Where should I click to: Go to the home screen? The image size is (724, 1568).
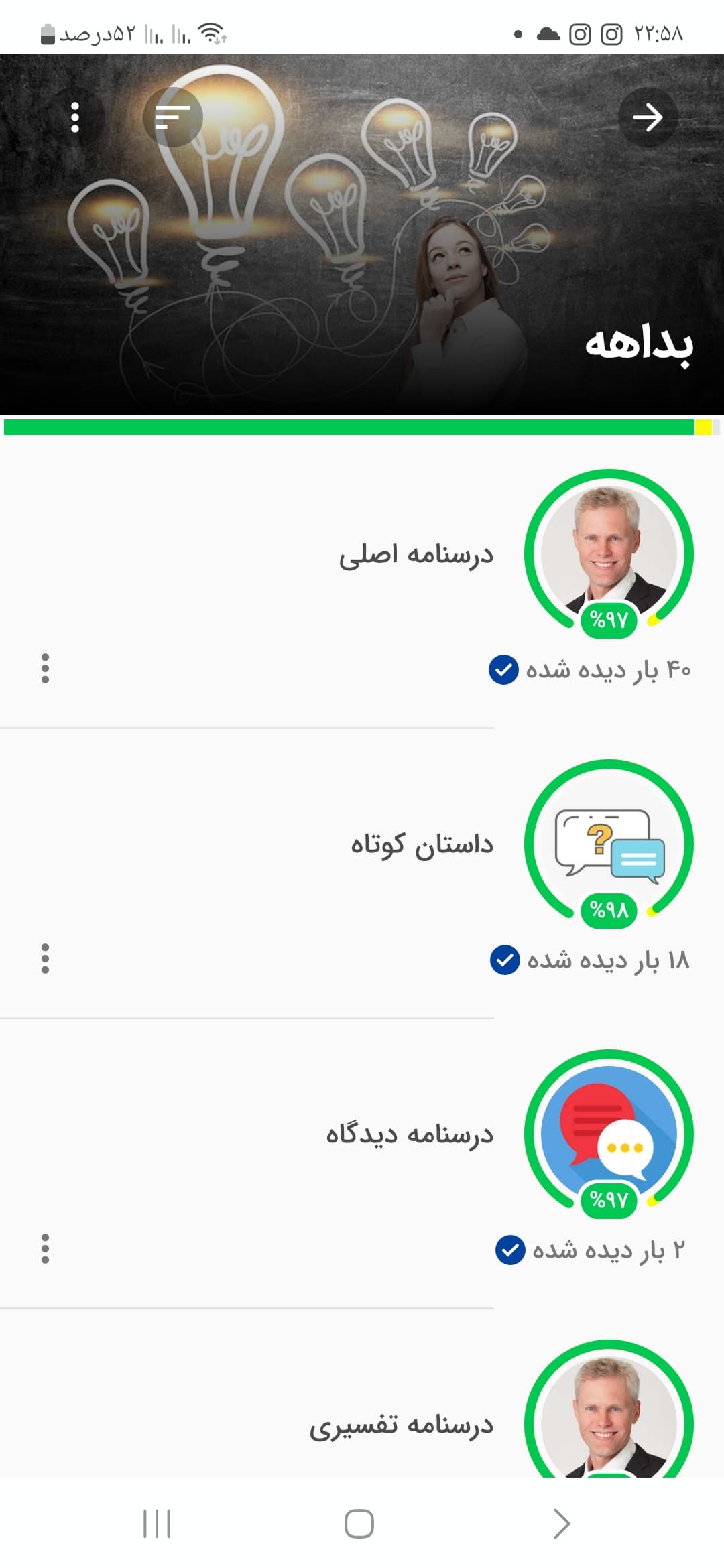tap(359, 1523)
